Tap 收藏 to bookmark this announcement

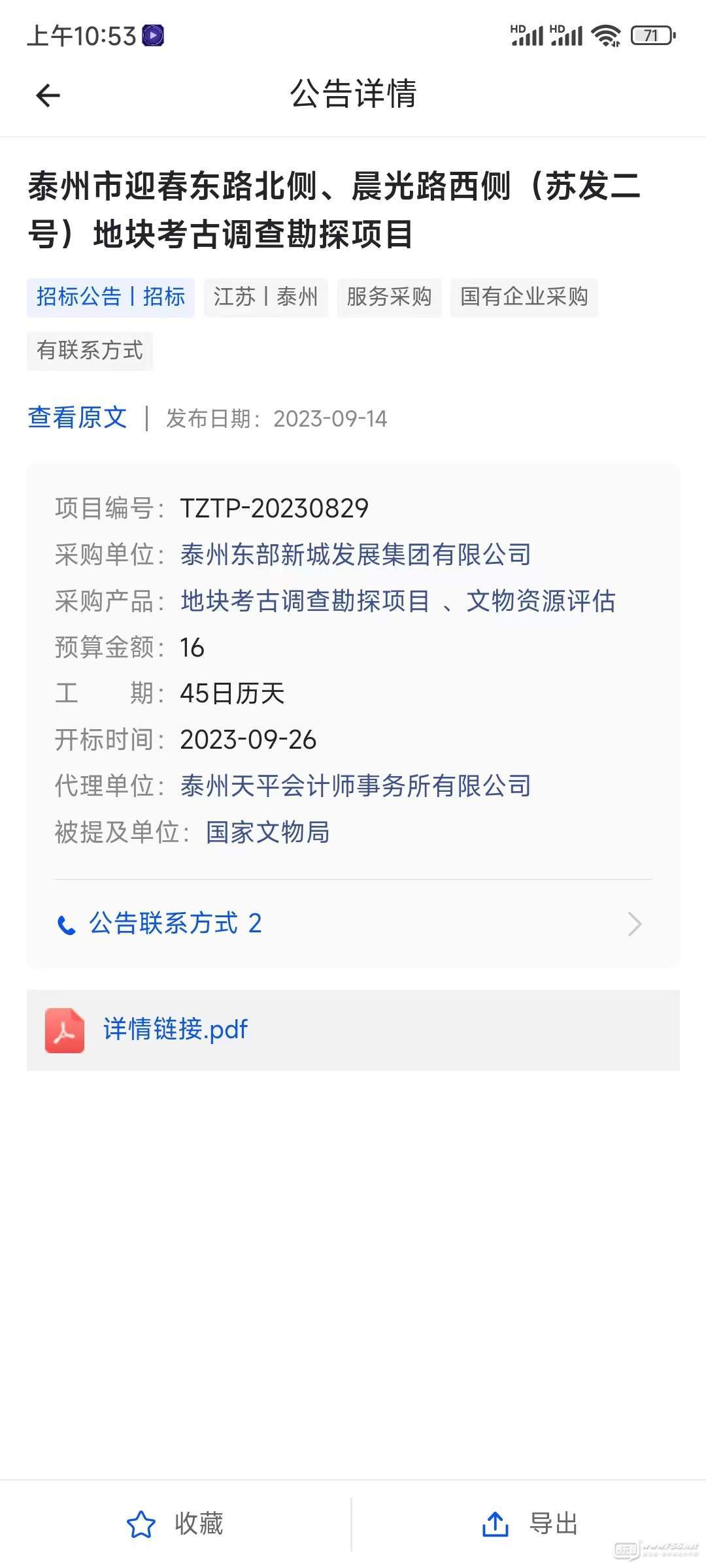tap(175, 1524)
